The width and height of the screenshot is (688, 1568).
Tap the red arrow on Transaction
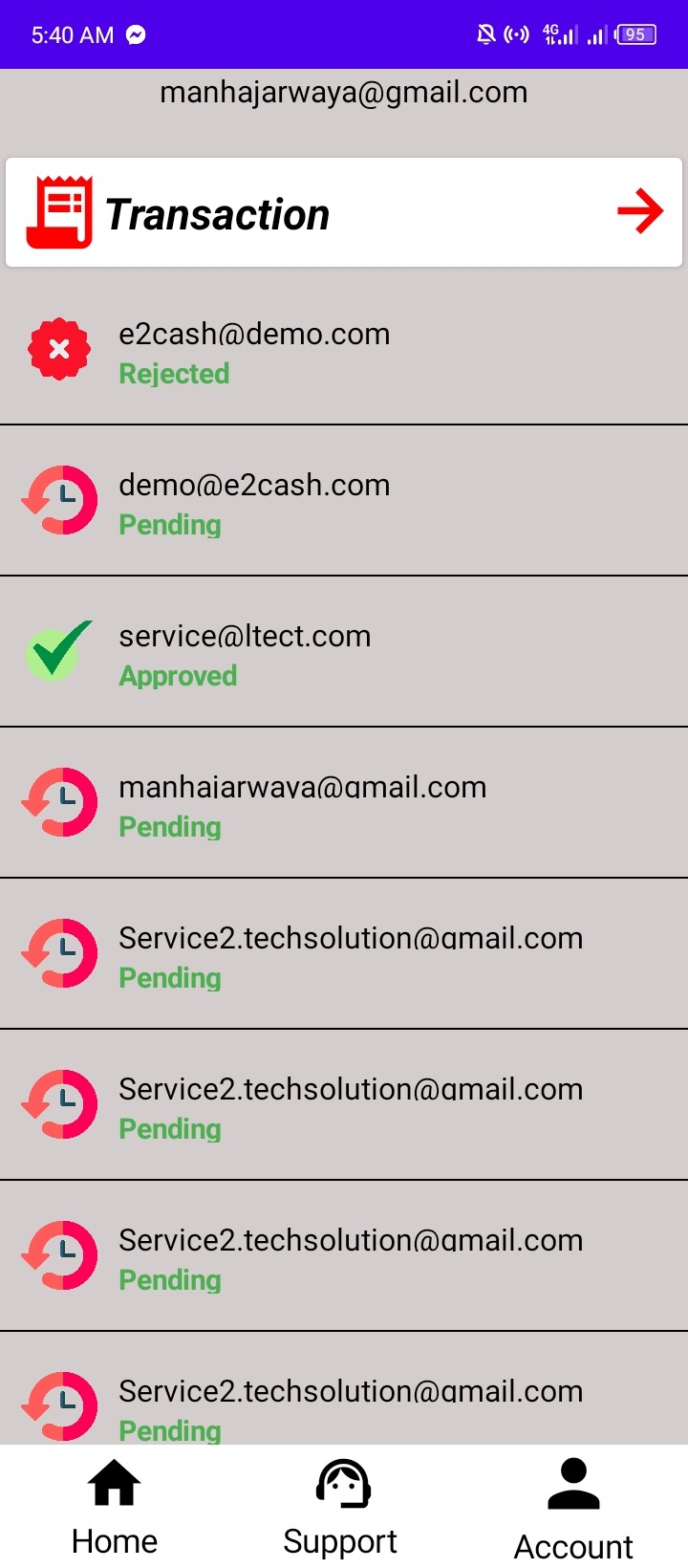click(x=640, y=211)
